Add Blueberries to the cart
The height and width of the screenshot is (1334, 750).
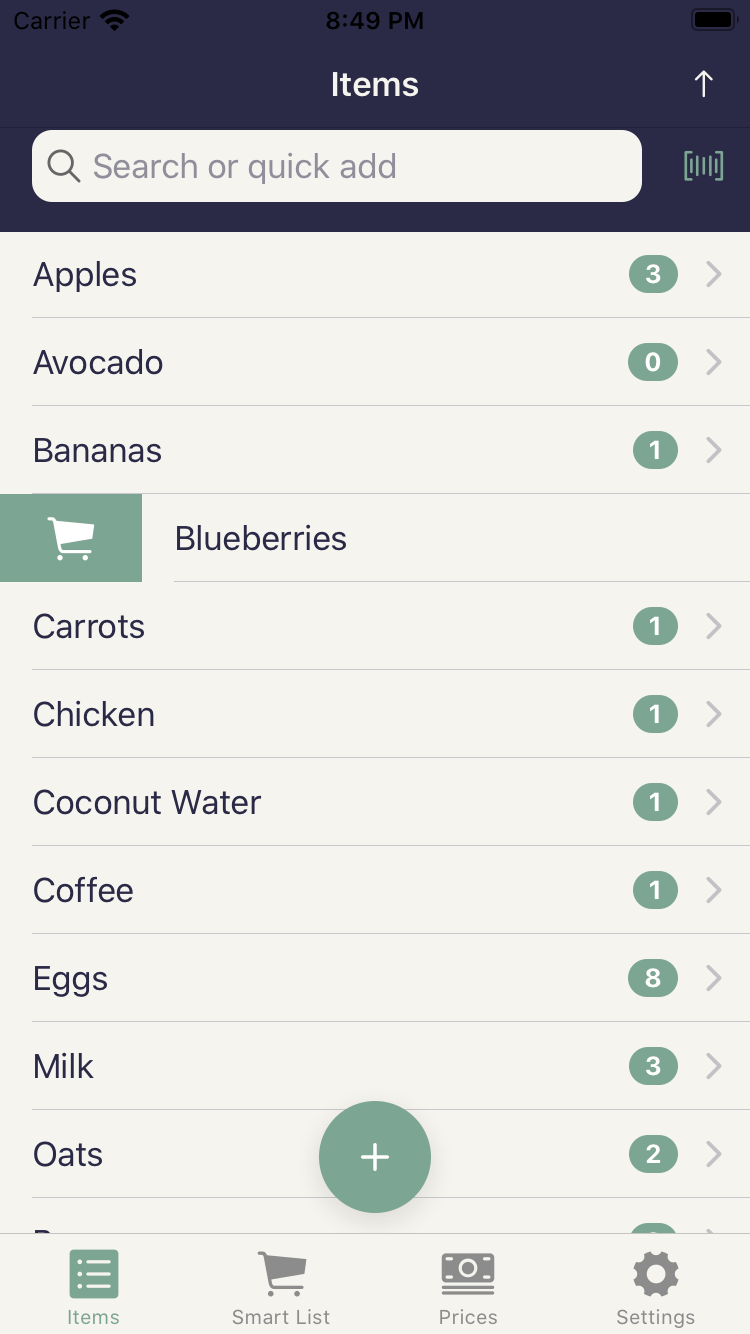click(71, 538)
